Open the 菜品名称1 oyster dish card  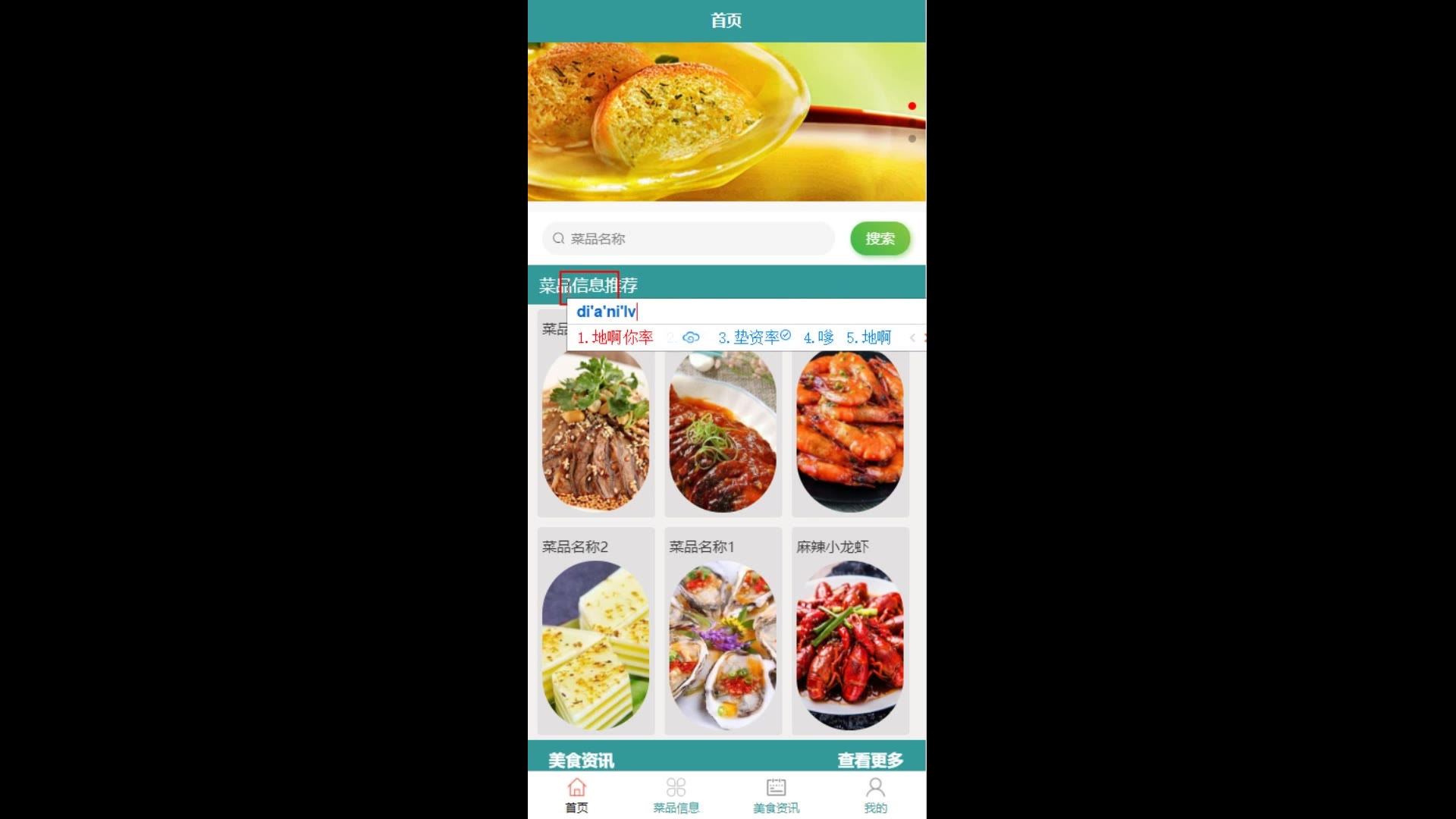point(723,631)
